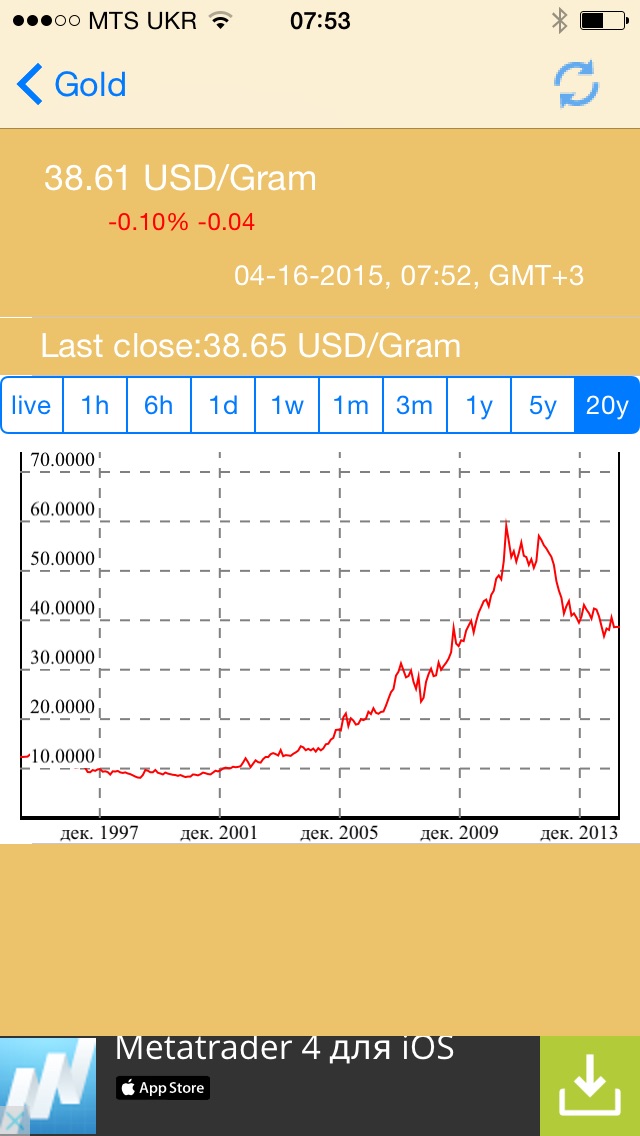
Task: Display the 1m chart range
Action: [351, 405]
